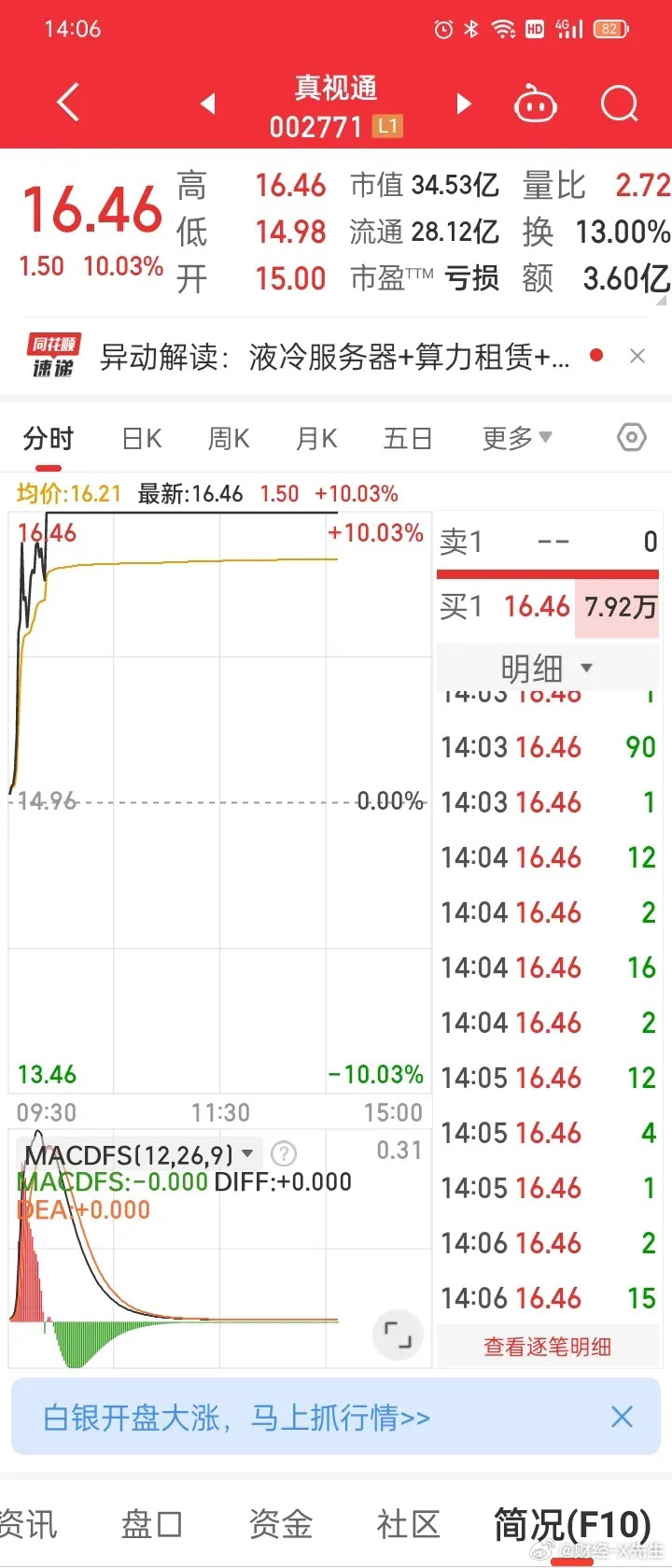This screenshot has height=1568, width=672.
Task: Read the 异动解读 news banner
Action: point(334,357)
